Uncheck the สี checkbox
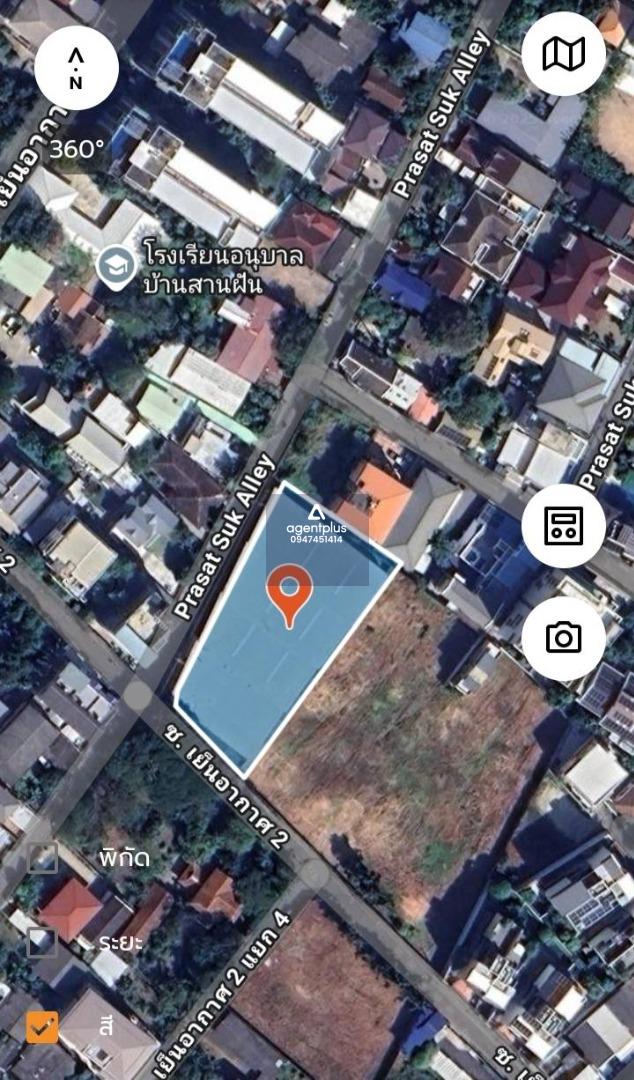This screenshot has height=1080, width=634. point(42,1026)
